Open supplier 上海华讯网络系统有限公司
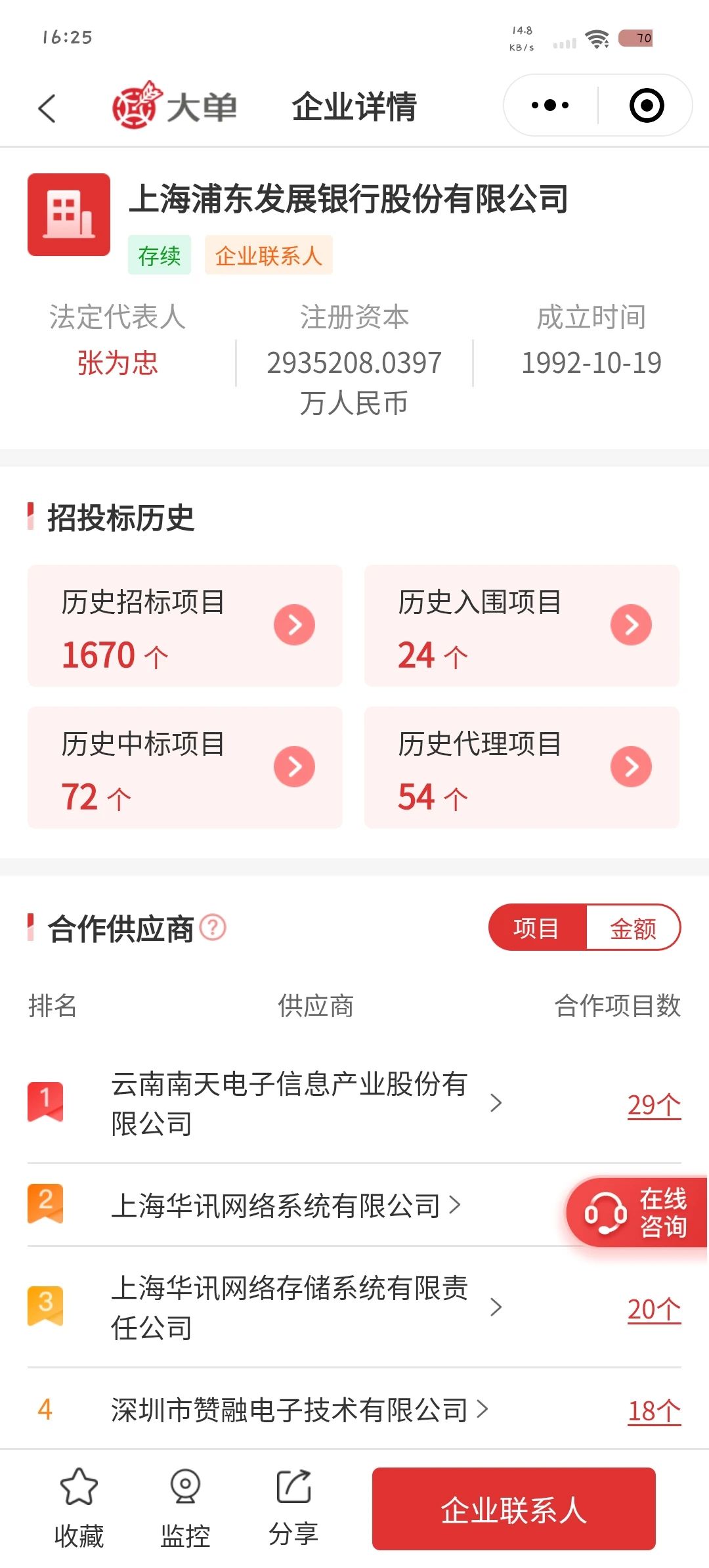709x1568 pixels. [x=286, y=1206]
